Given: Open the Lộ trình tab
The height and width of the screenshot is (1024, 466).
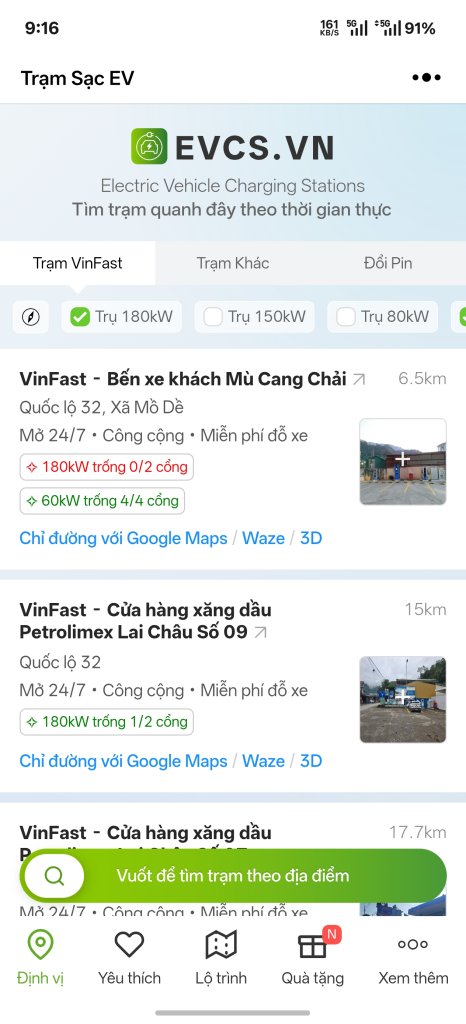Looking at the screenshot, I should [x=221, y=958].
